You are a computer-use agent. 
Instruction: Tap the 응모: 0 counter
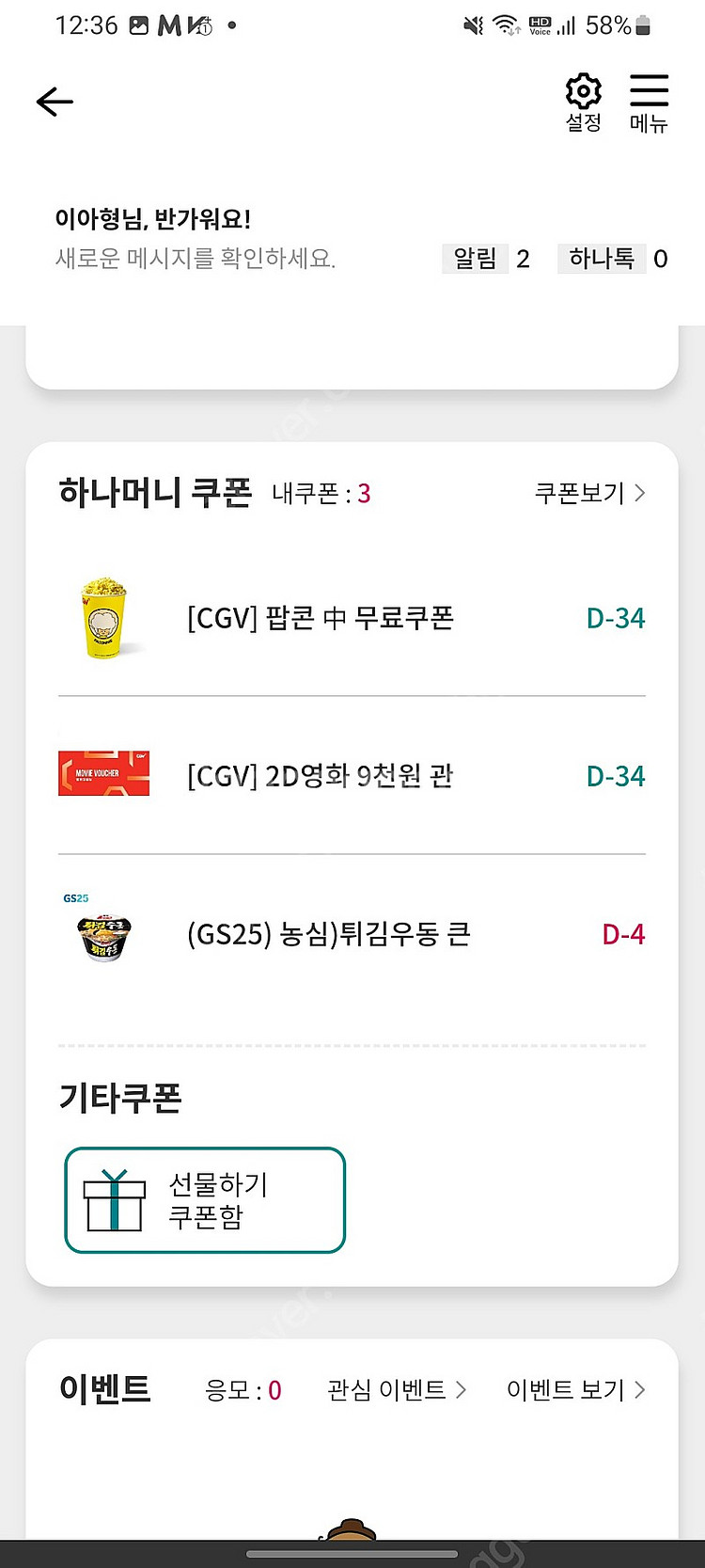tap(242, 1389)
